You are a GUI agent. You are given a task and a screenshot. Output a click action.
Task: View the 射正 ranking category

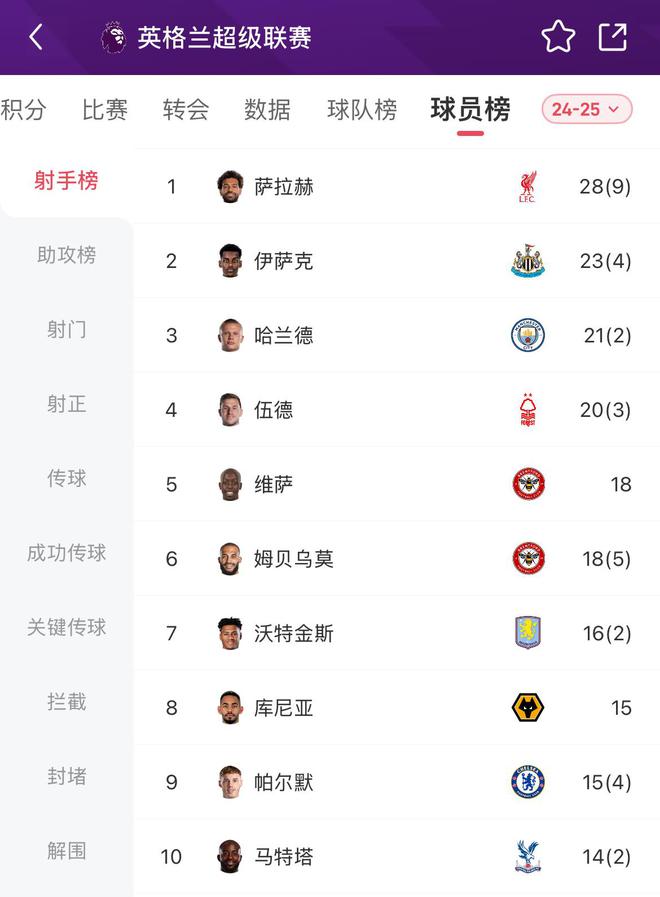tap(67, 404)
